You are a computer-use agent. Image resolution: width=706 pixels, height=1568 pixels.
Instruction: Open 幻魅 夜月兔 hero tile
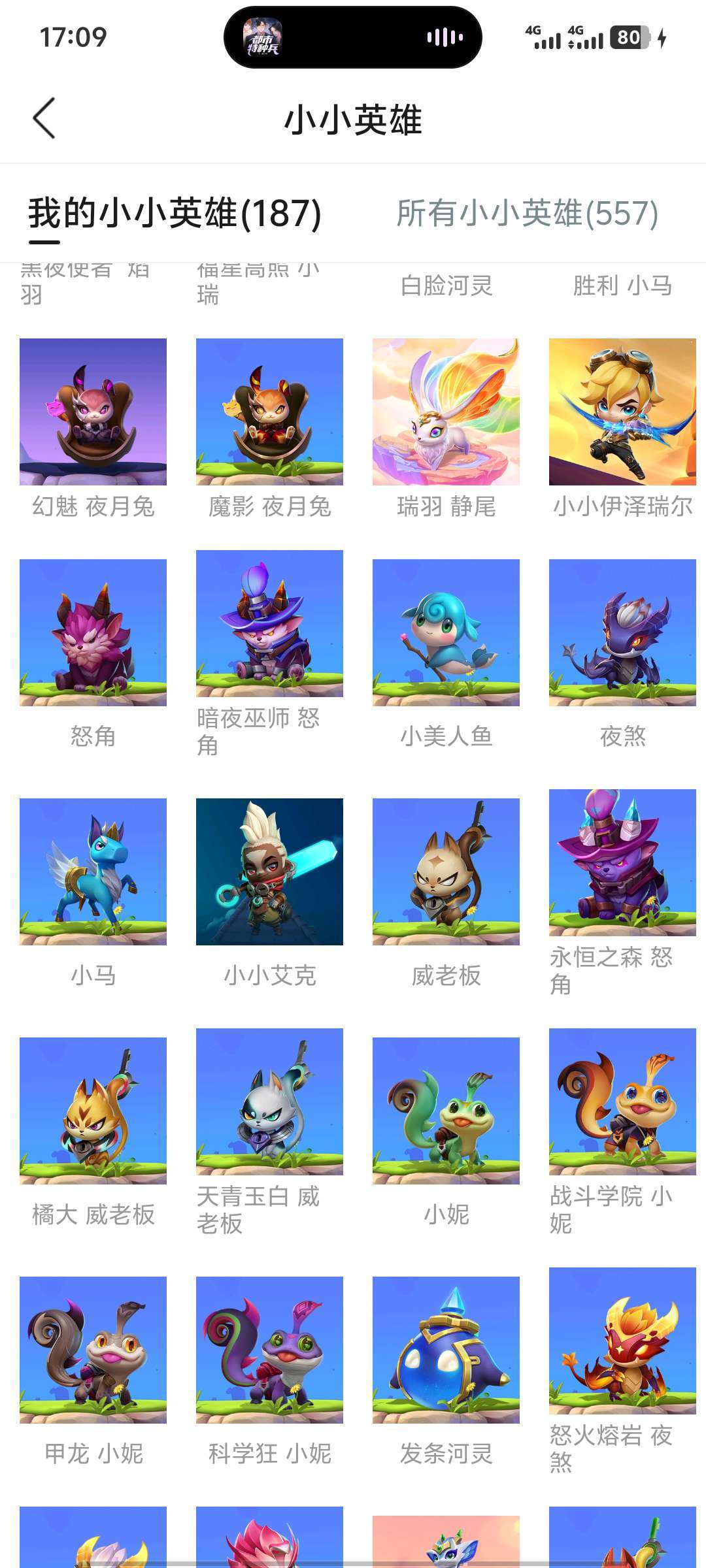[x=93, y=412]
